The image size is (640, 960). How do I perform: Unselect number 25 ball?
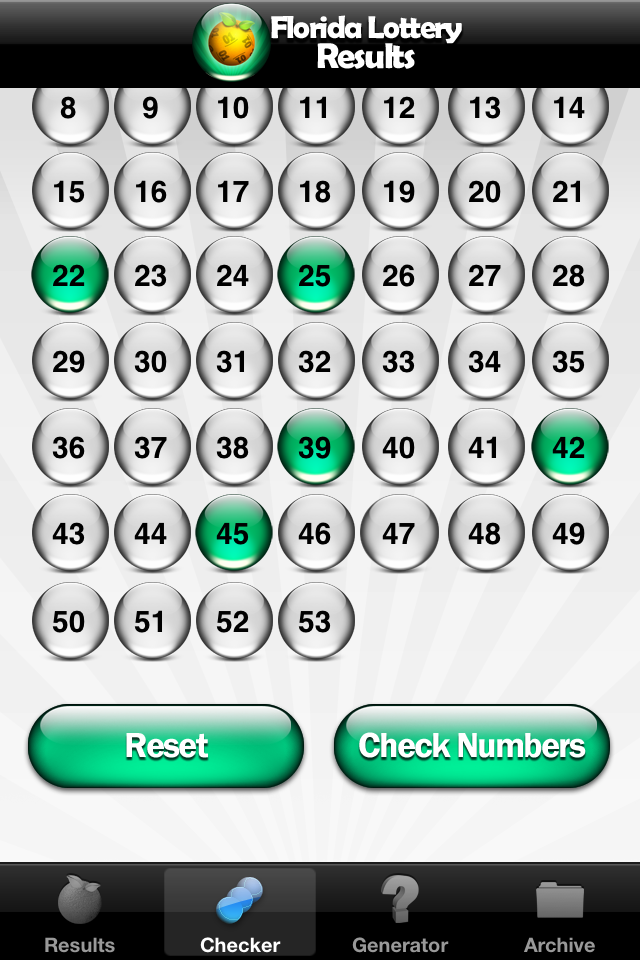coord(315,275)
